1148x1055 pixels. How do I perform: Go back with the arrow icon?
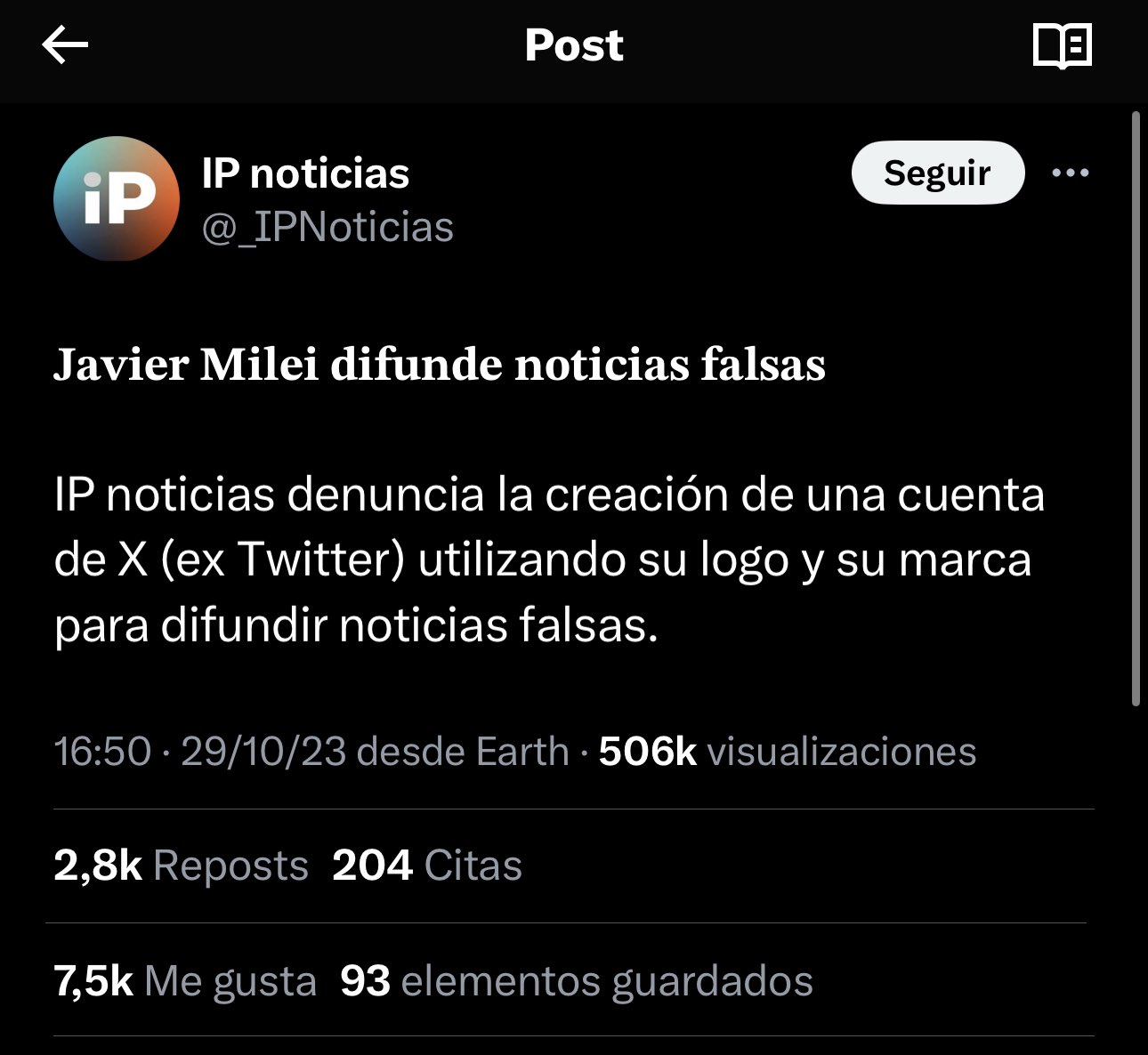click(65, 45)
